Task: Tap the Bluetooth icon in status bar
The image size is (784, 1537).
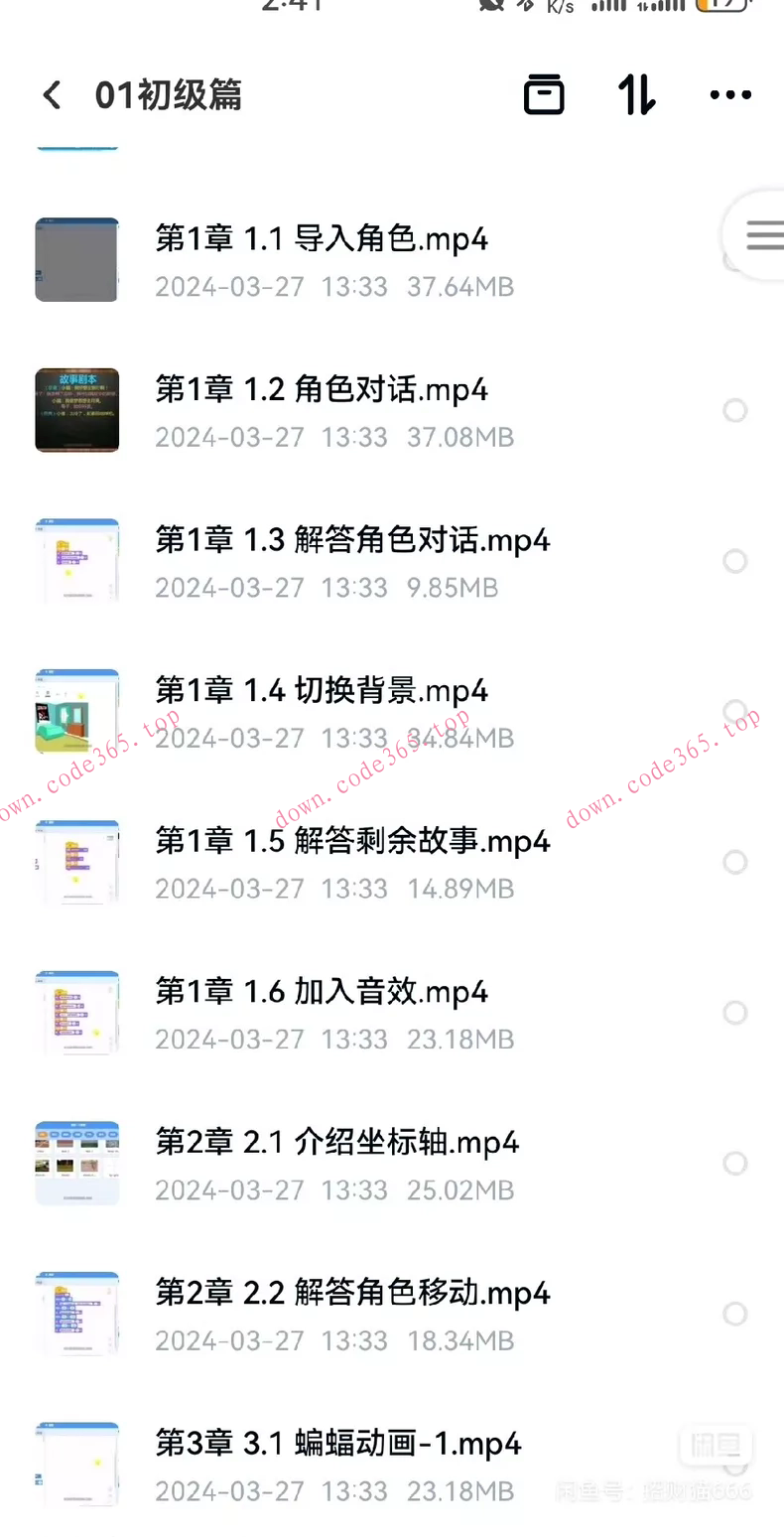Action: 526,8
